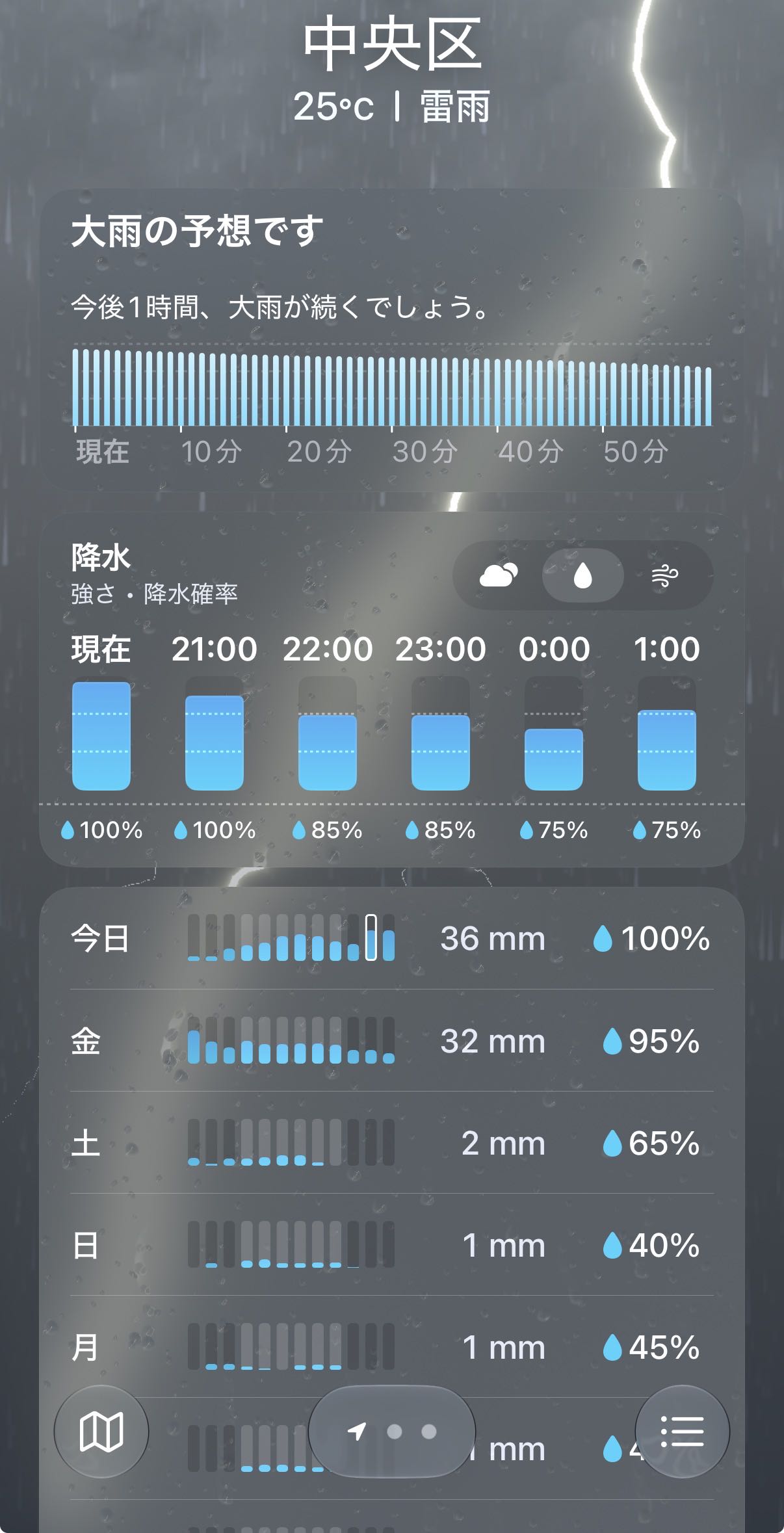784x1533 pixels.
Task: Tap the location page indicator
Action: (392, 1432)
